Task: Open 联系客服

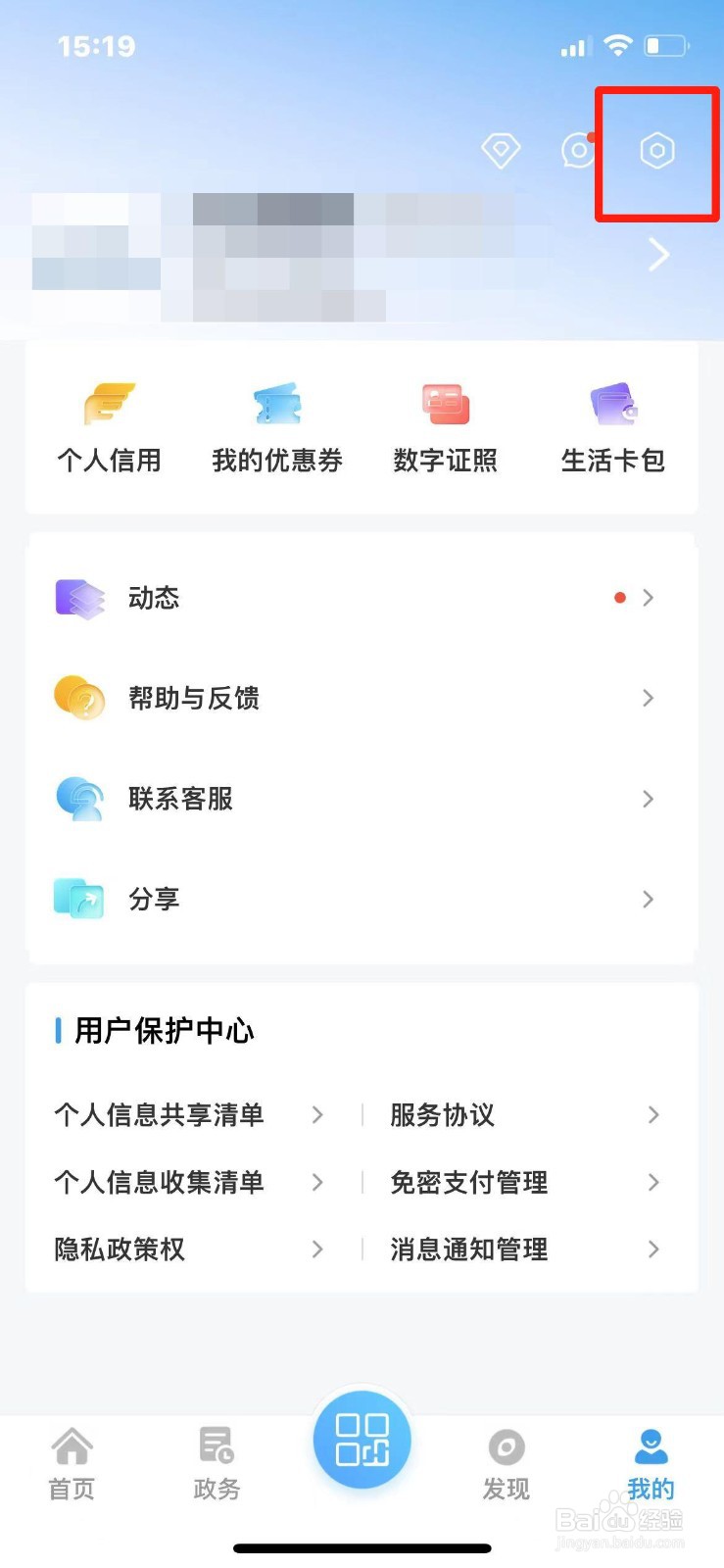Action: [362, 799]
